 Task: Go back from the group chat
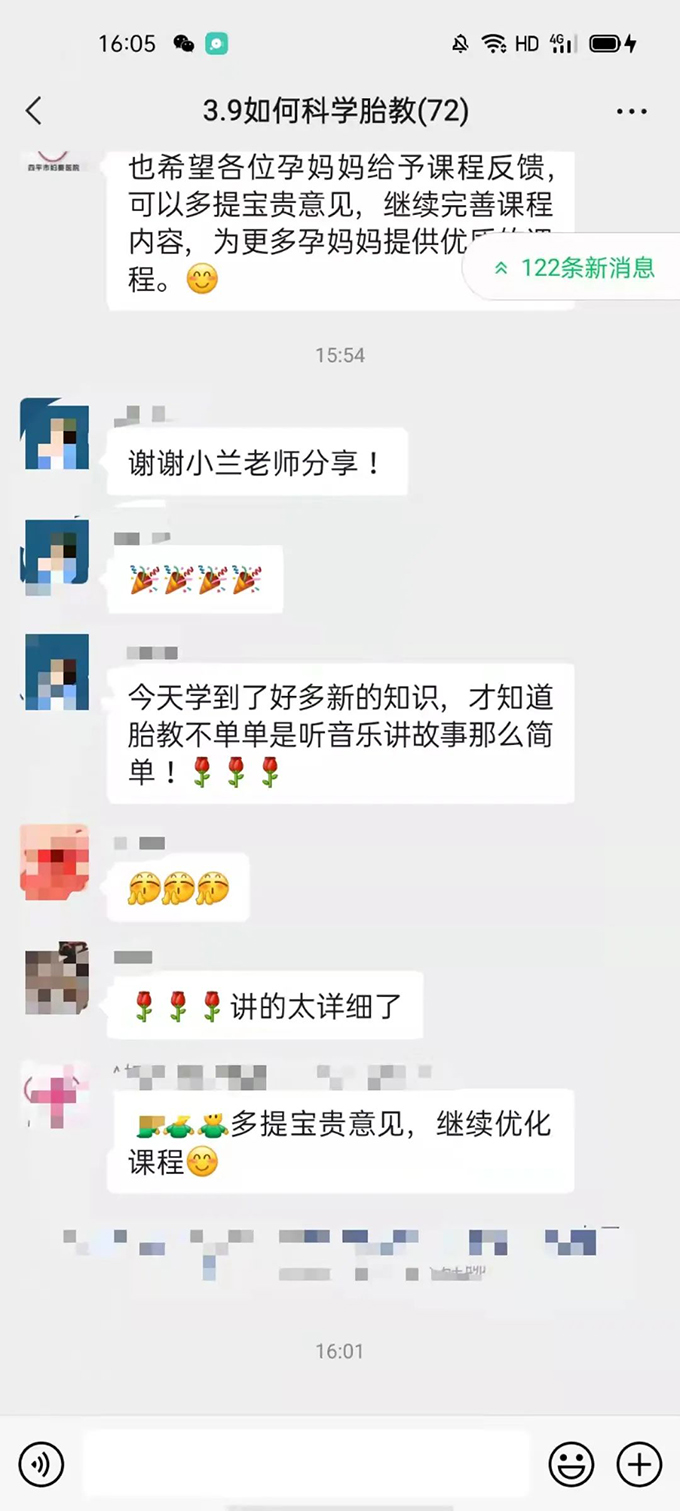[x=34, y=111]
